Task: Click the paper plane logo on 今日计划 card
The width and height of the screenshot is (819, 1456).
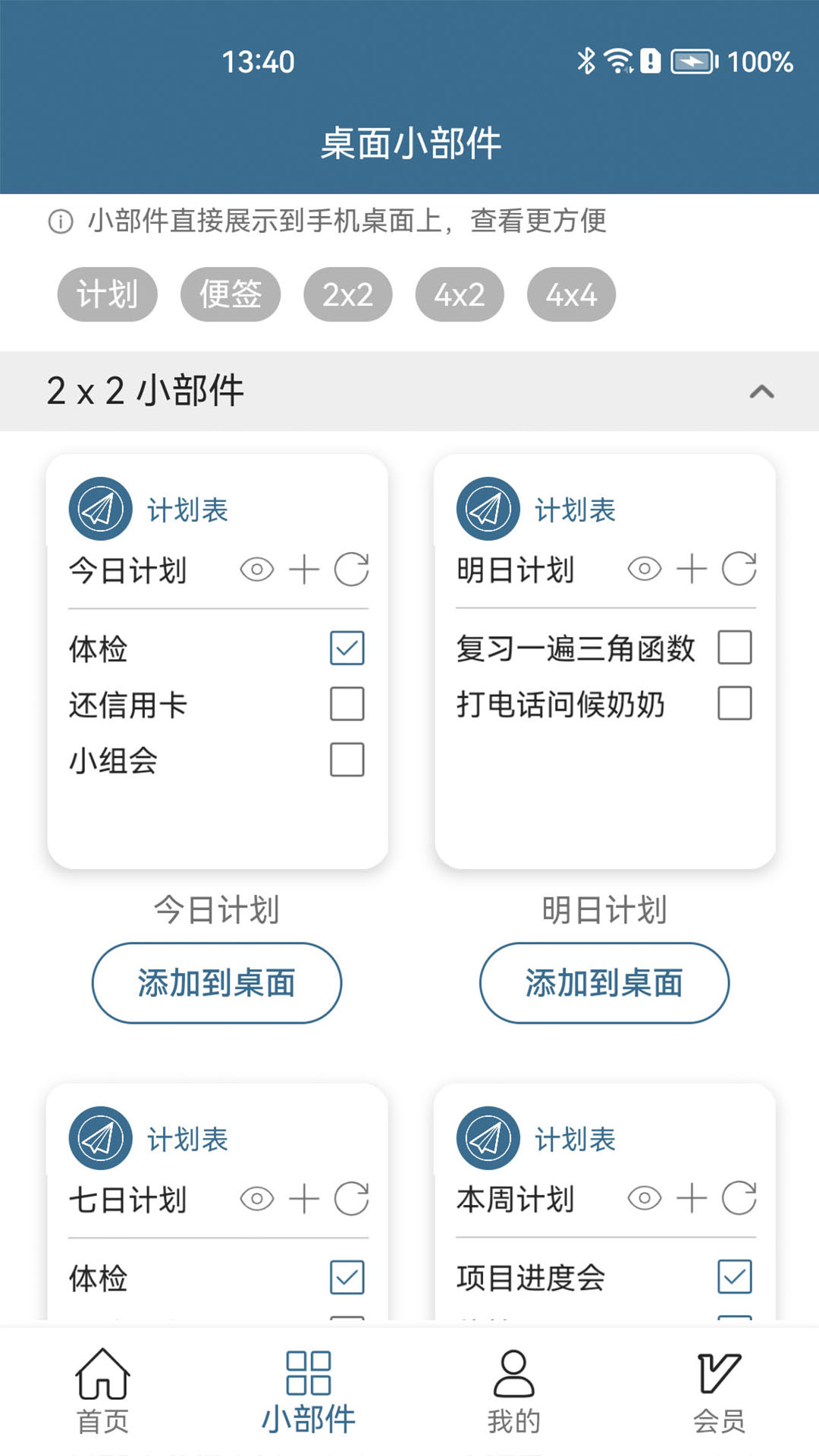Action: [x=99, y=509]
